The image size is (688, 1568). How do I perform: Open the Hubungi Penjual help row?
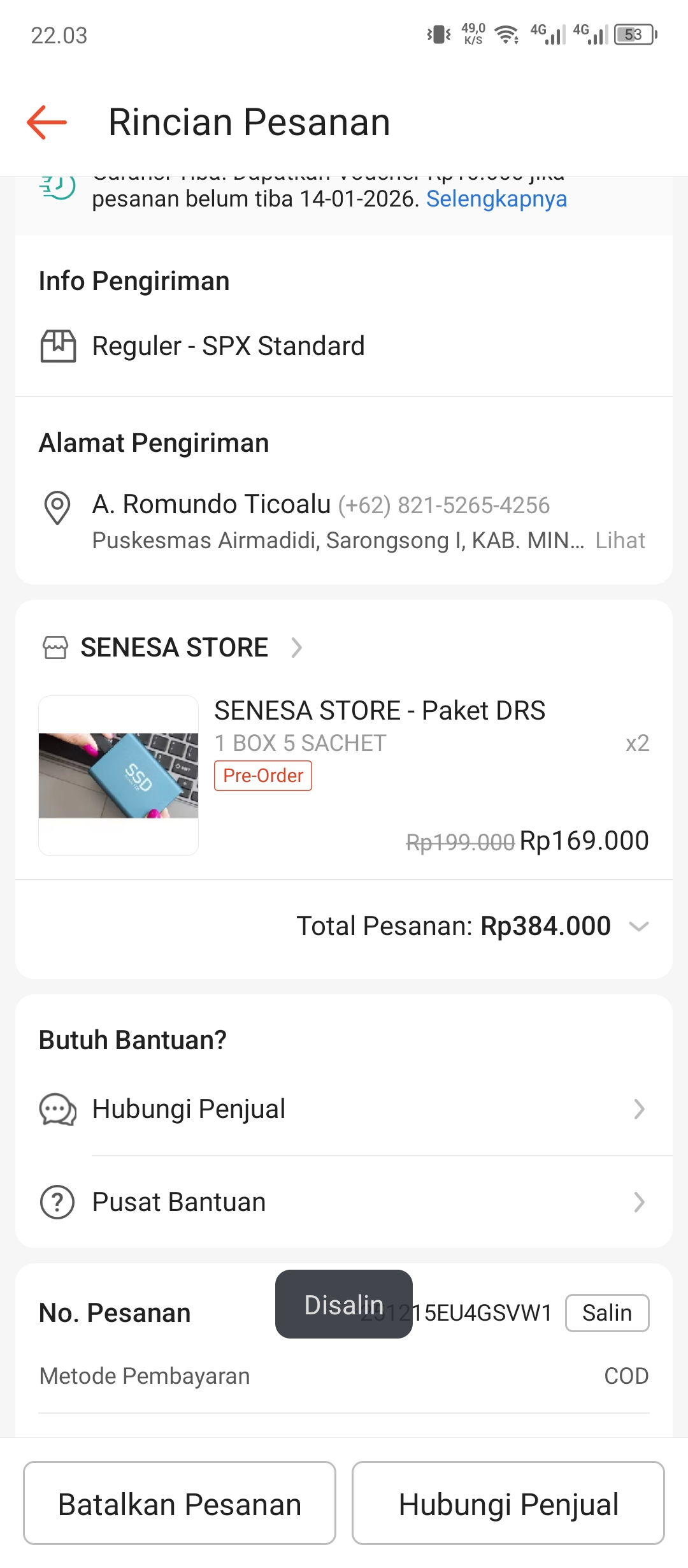344,1109
